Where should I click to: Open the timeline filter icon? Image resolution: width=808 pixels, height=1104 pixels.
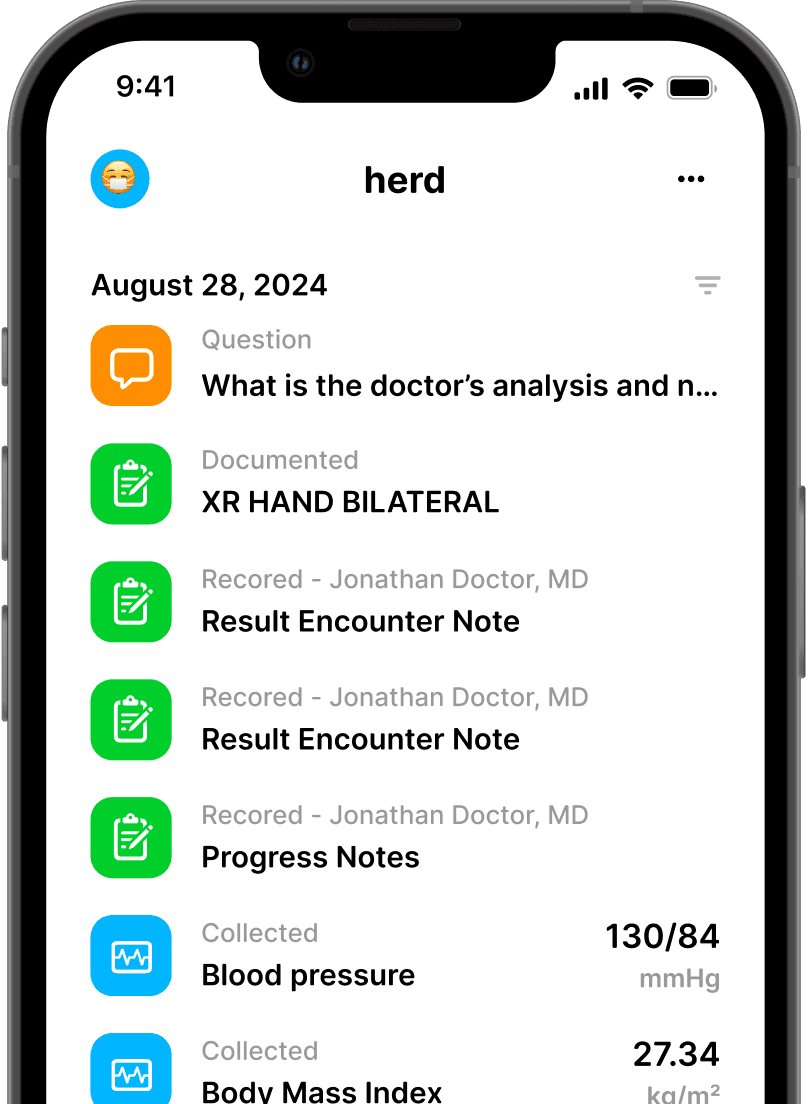[707, 286]
